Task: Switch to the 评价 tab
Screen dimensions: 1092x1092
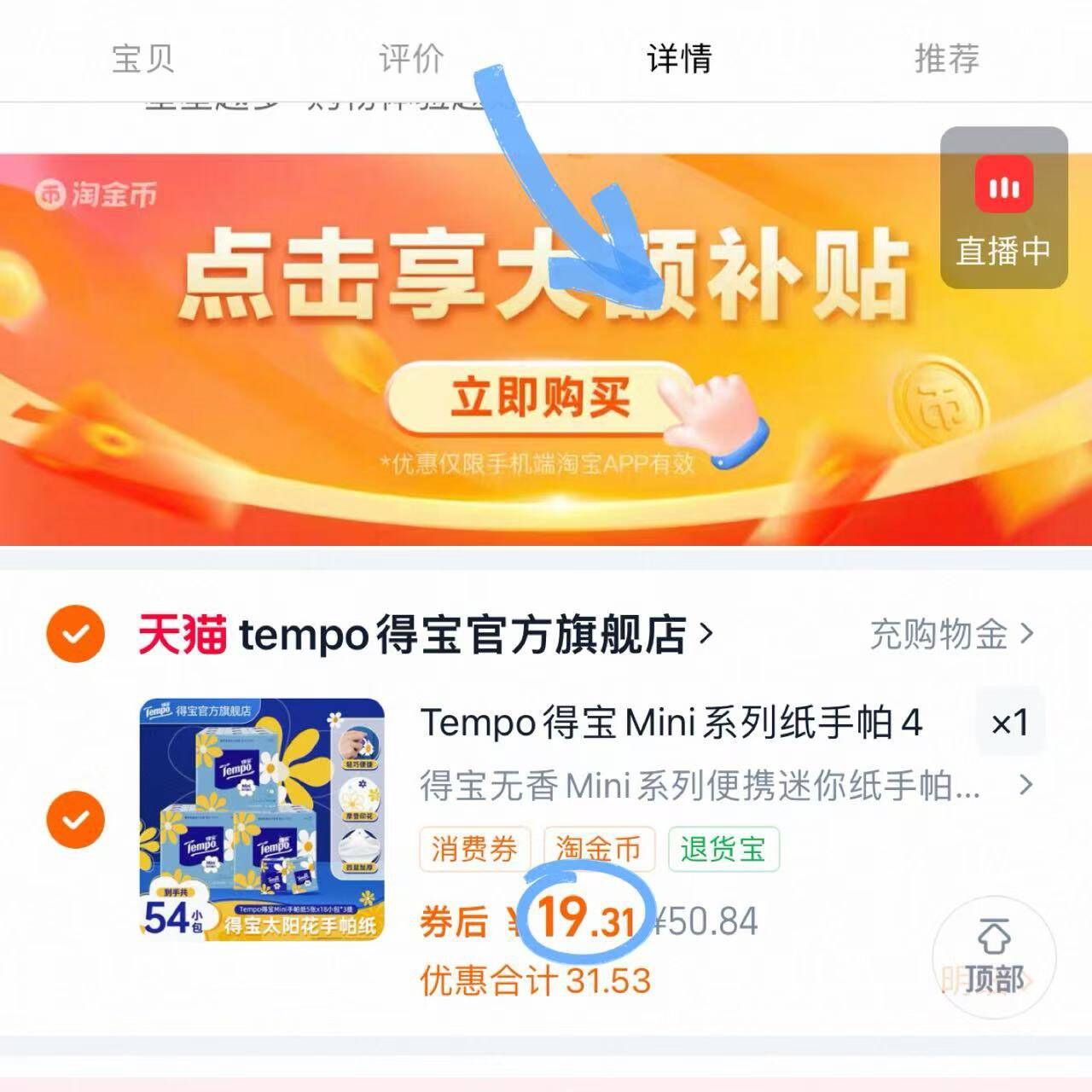Action: point(411,58)
